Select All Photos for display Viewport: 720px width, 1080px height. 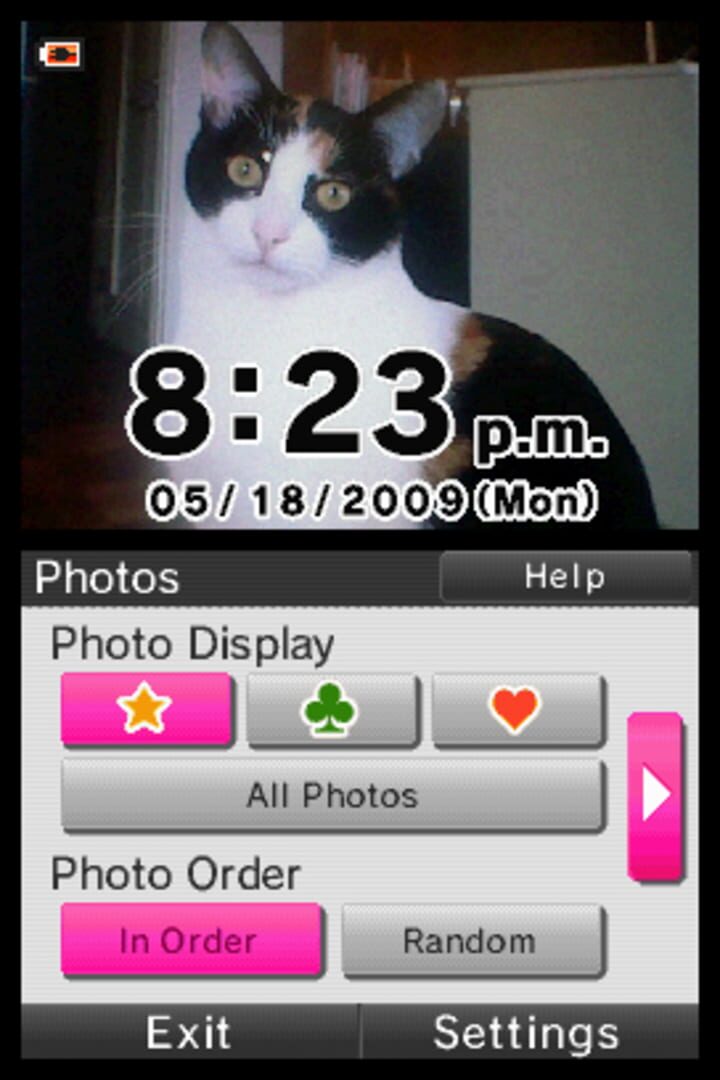(x=332, y=796)
